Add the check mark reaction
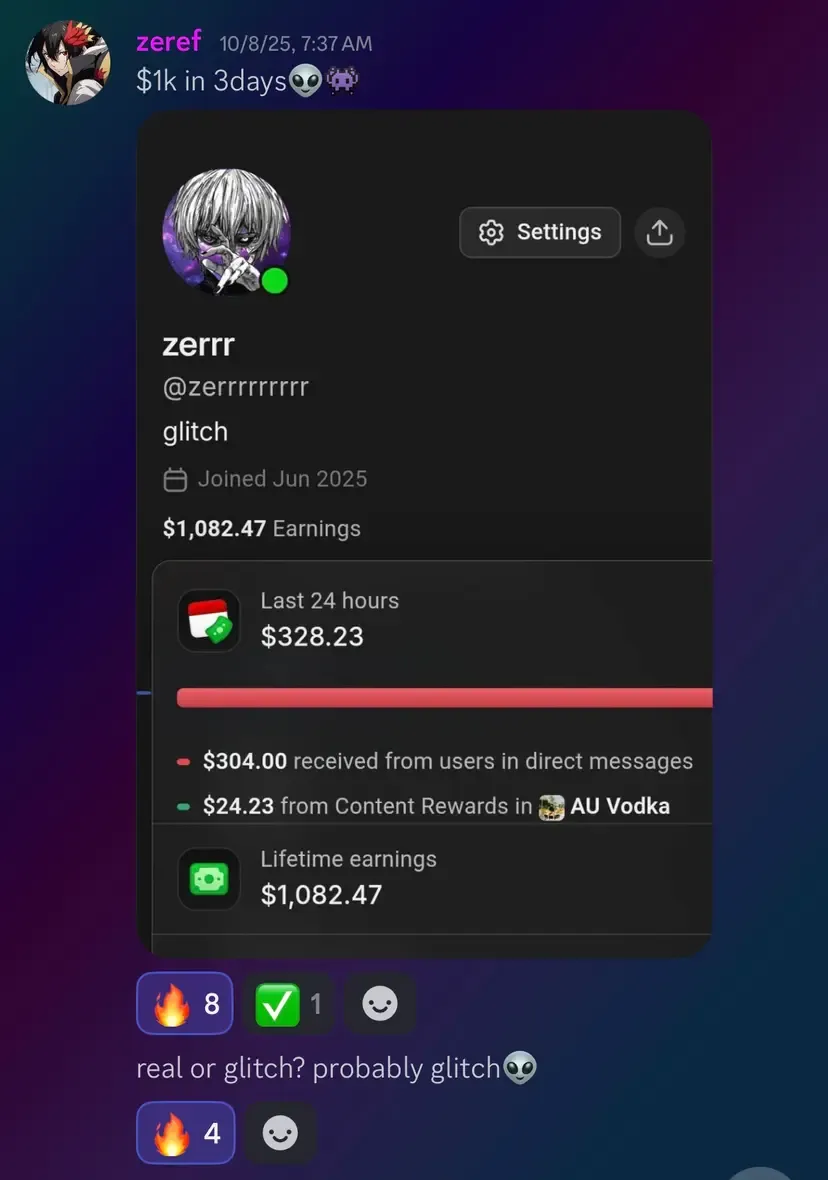This screenshot has width=828, height=1180. [288, 1003]
